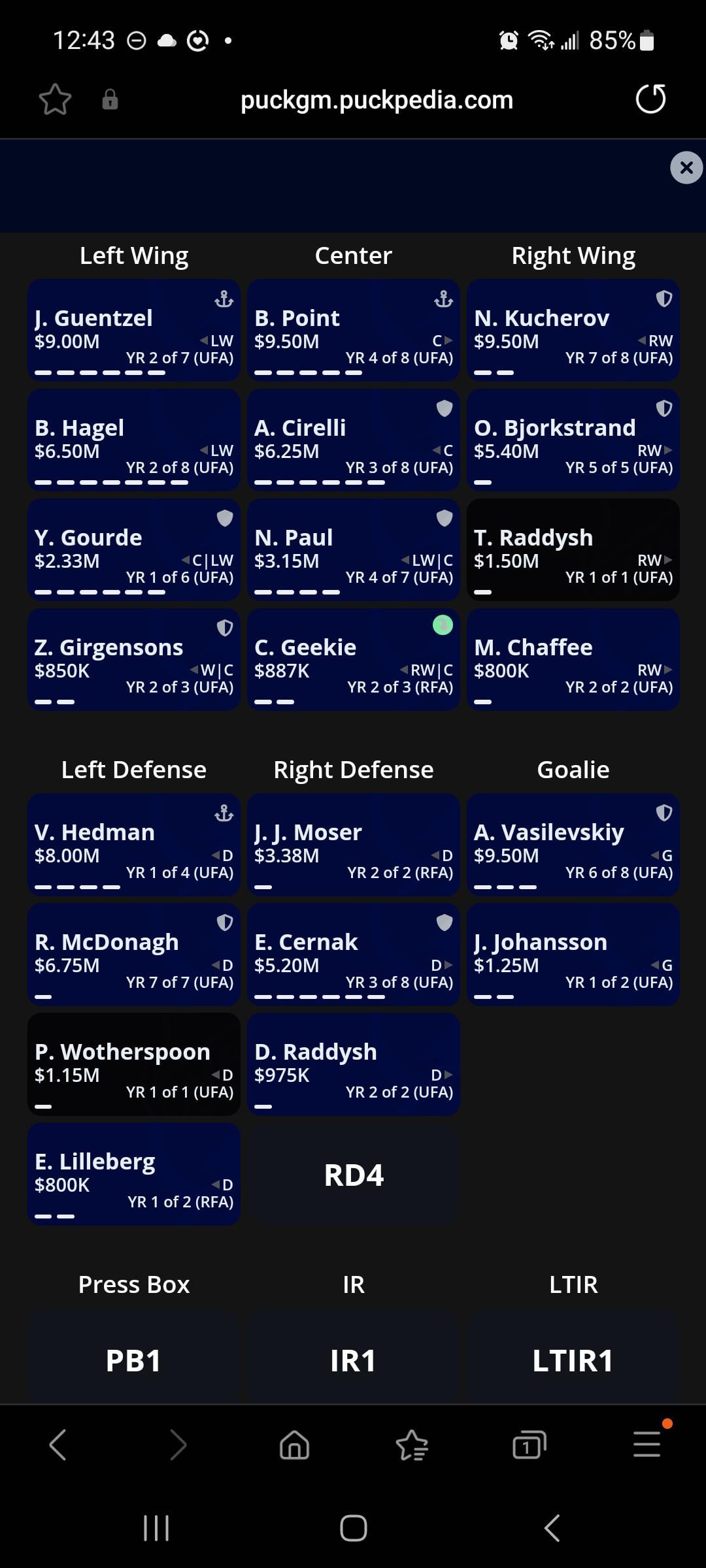706x1568 pixels.
Task: Tap the puckgm.puckpedia.com address bar
Action: 377,100
